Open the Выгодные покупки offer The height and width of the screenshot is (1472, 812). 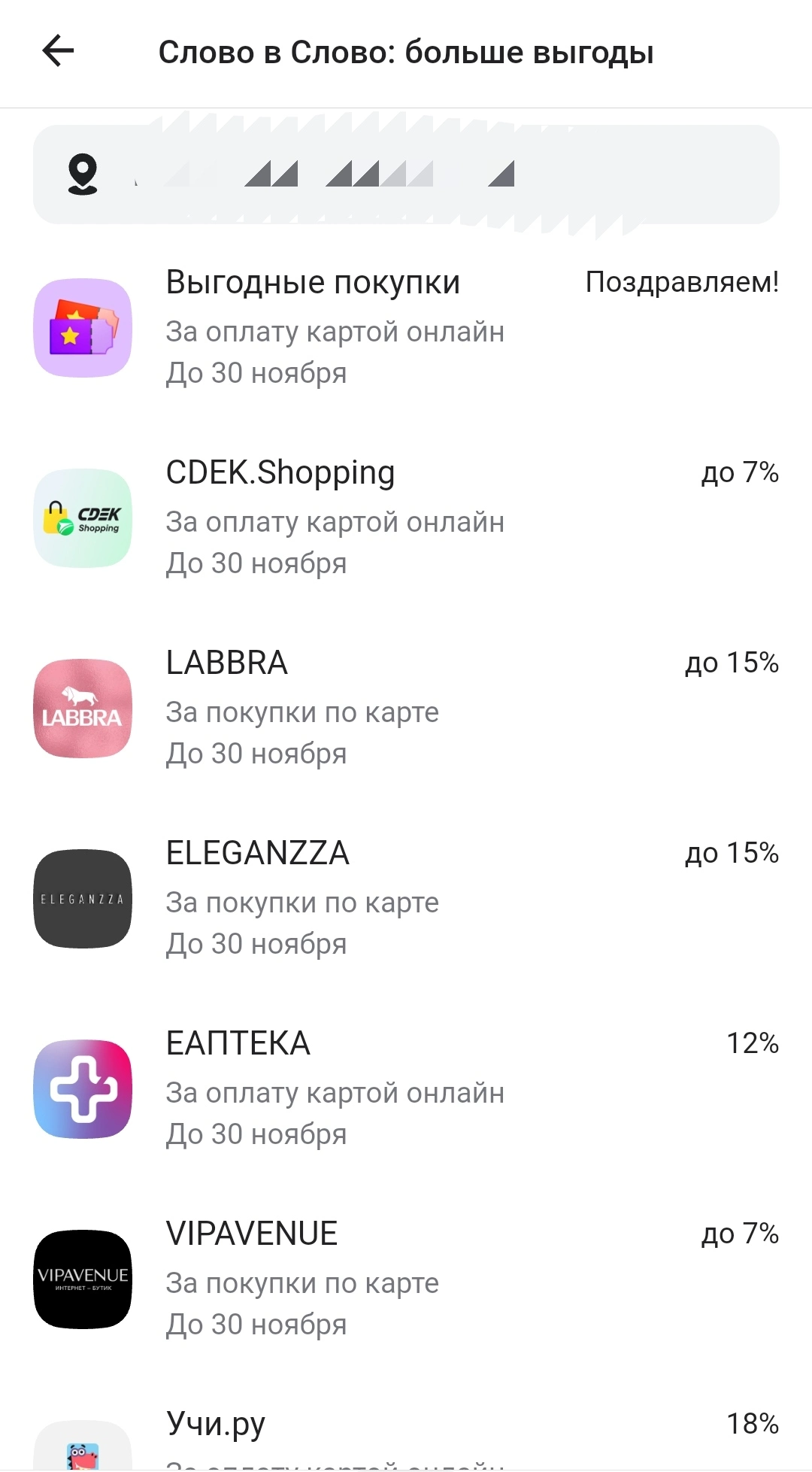tap(406, 328)
